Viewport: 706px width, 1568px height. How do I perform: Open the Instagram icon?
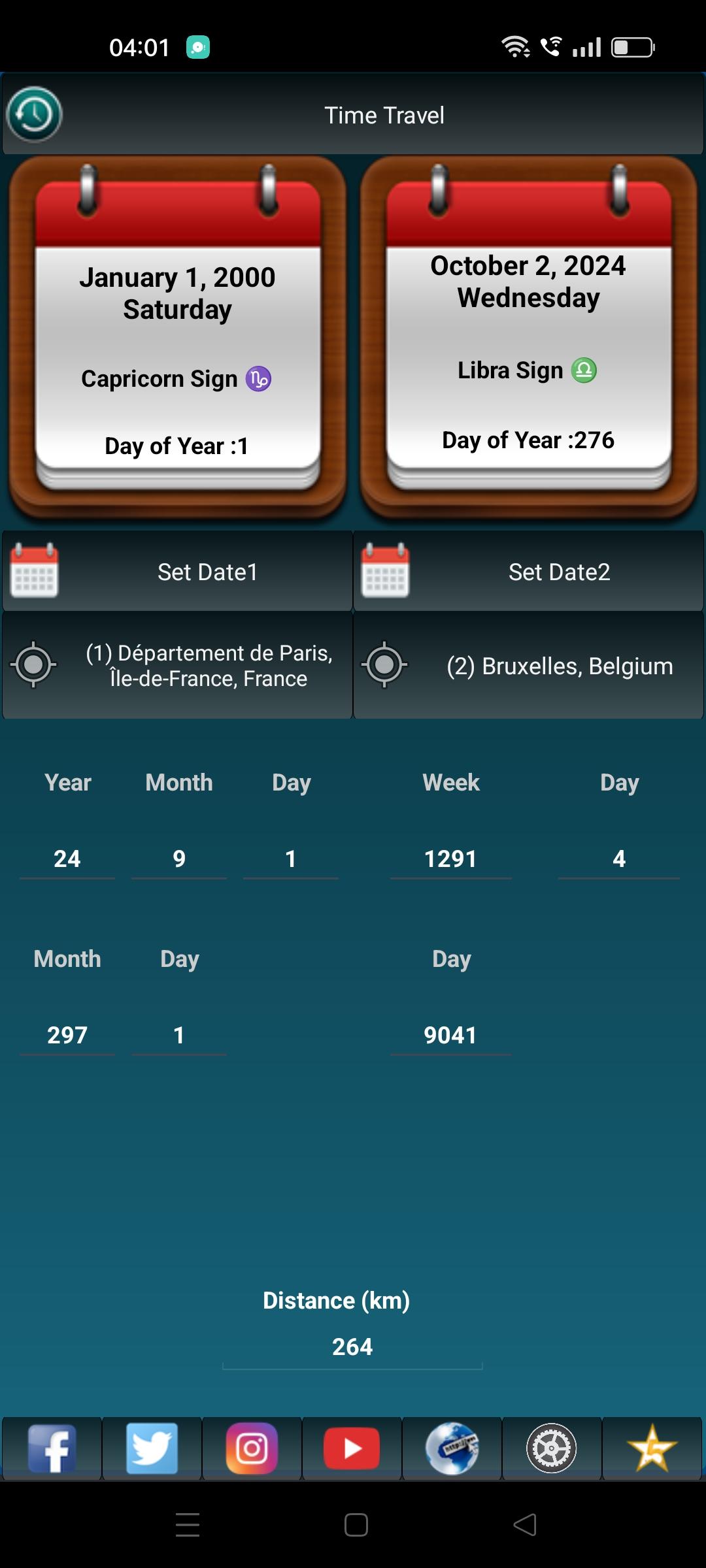click(x=252, y=1448)
